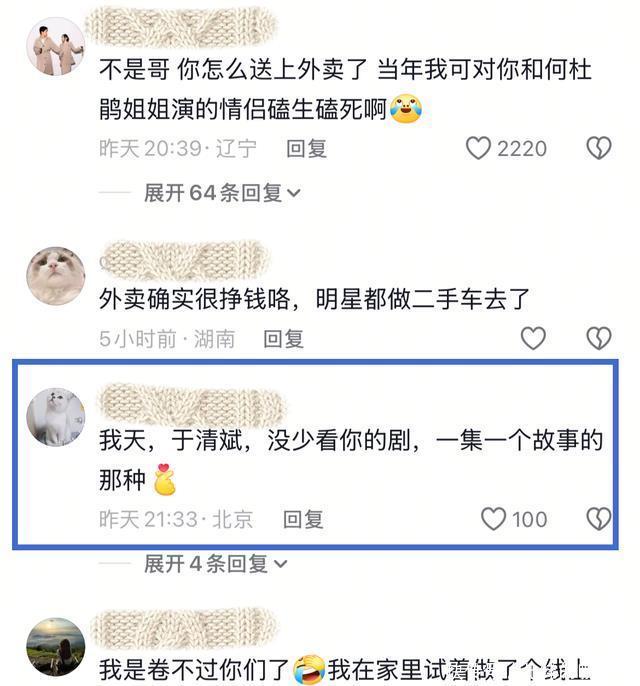640x686 pixels.
Task: Dislike the comment posted from 北京
Action: (598, 518)
